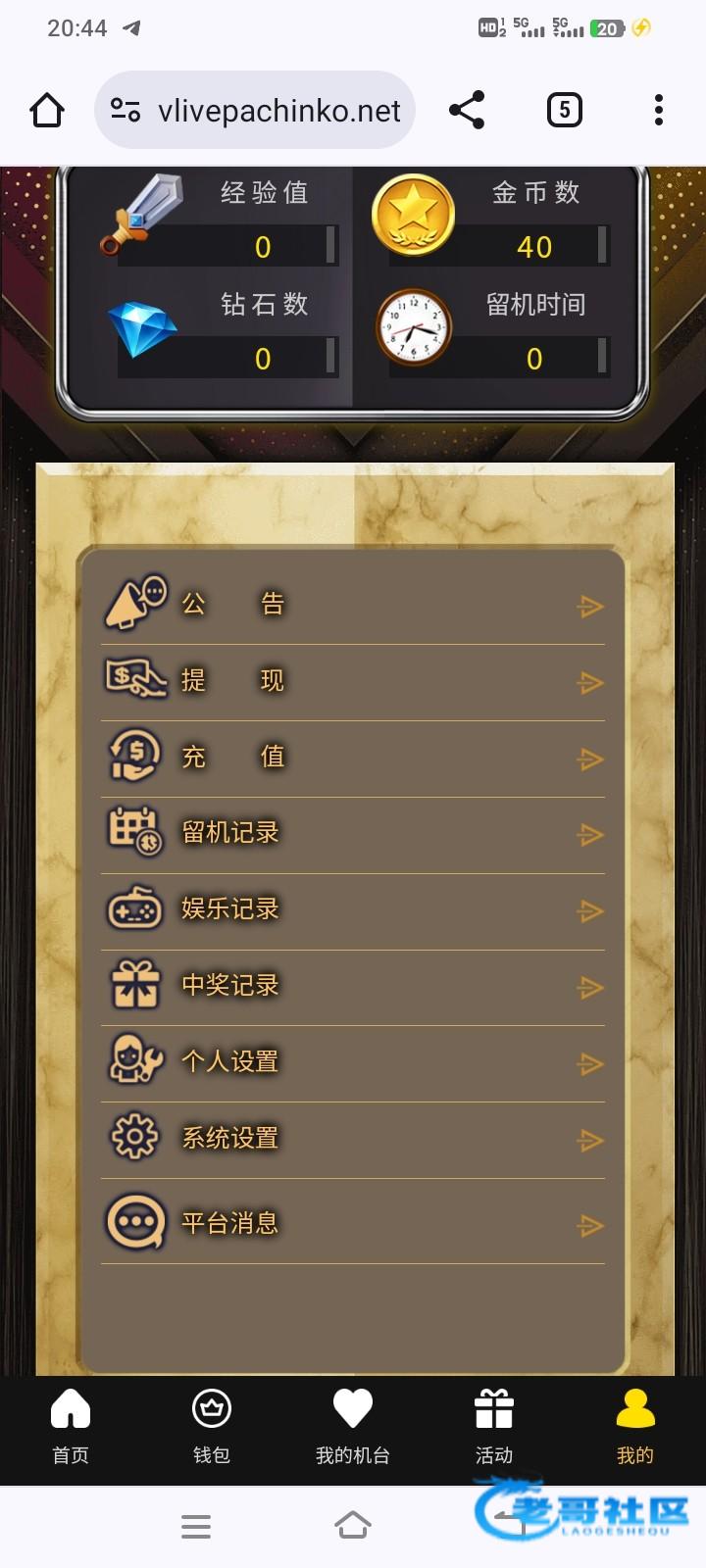Viewport: 706px width, 1568px height.
Task: Open the 充值 recharge row
Action: tap(353, 759)
